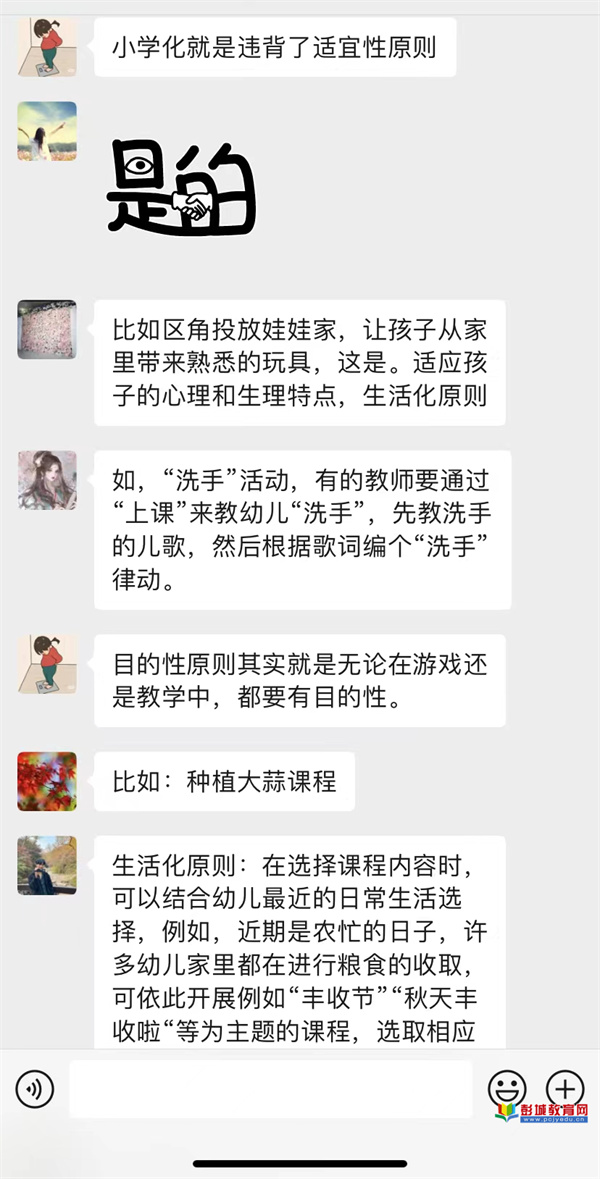The image size is (600, 1179).
Task: Open the "是的" sticker message
Action: pyautogui.click(x=181, y=188)
